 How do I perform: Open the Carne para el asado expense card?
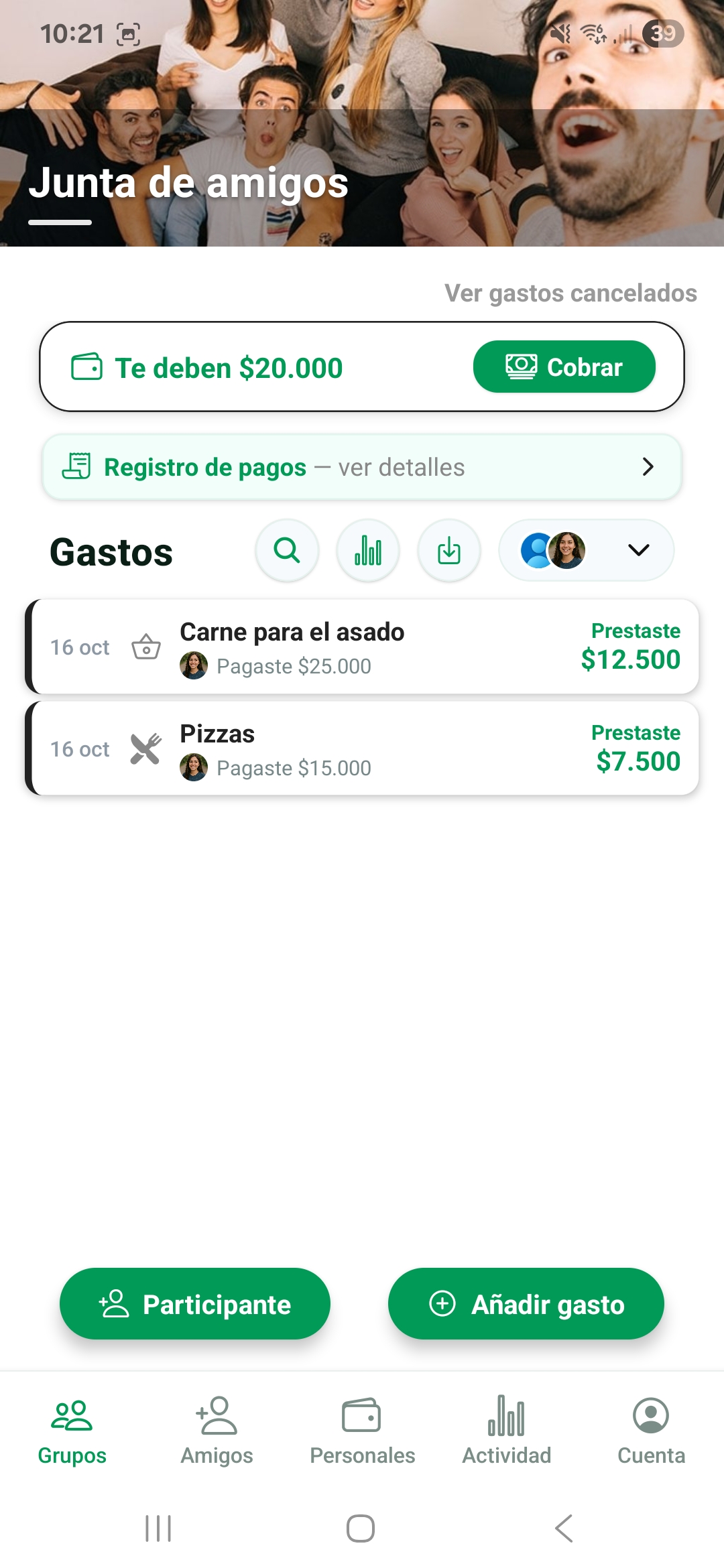click(x=362, y=647)
